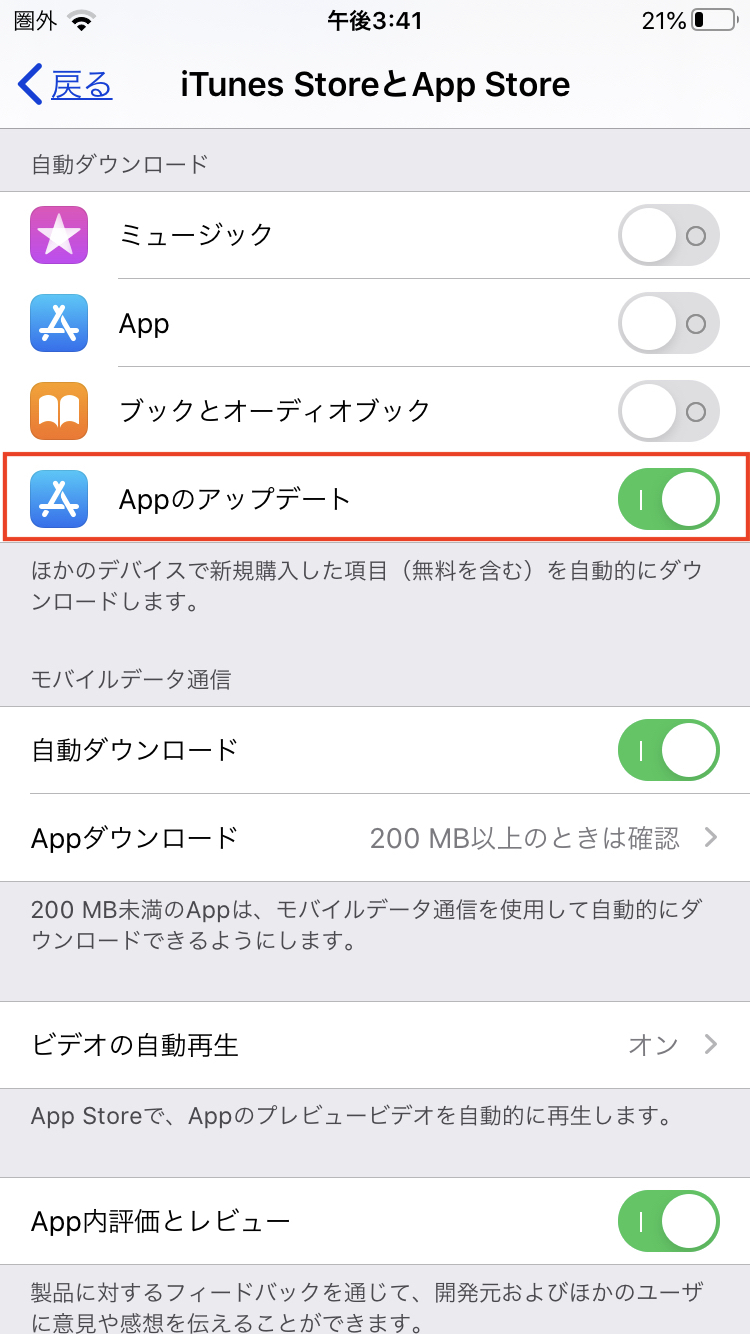
Task: Go back with the 戻る button
Action: 66,85
